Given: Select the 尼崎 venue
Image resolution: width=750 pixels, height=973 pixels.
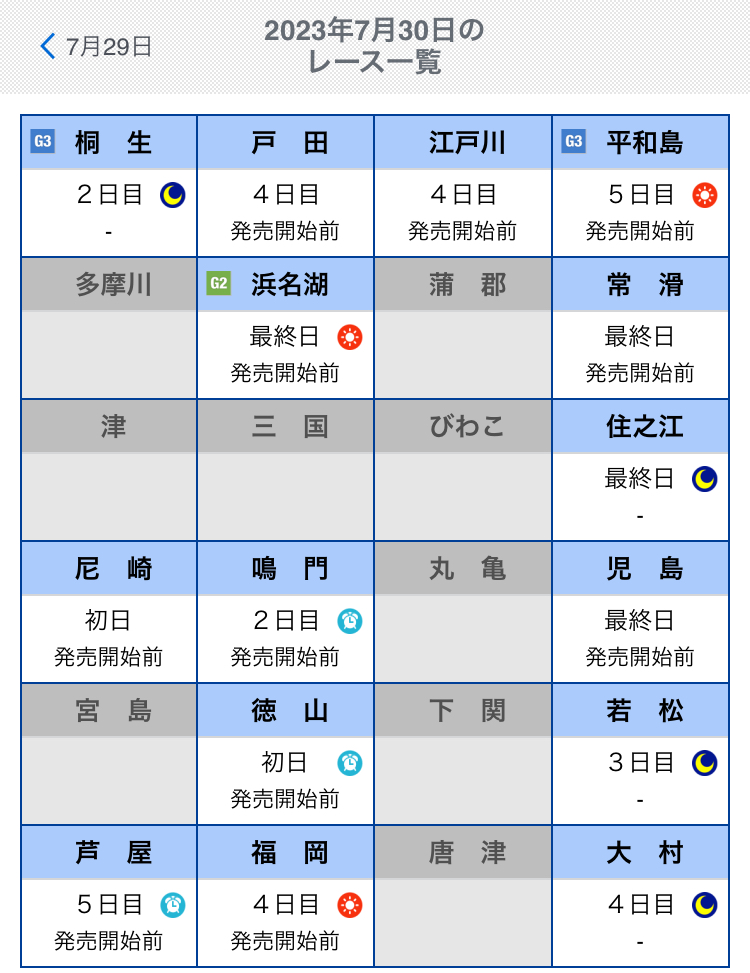Looking at the screenshot, I should tap(109, 612).
